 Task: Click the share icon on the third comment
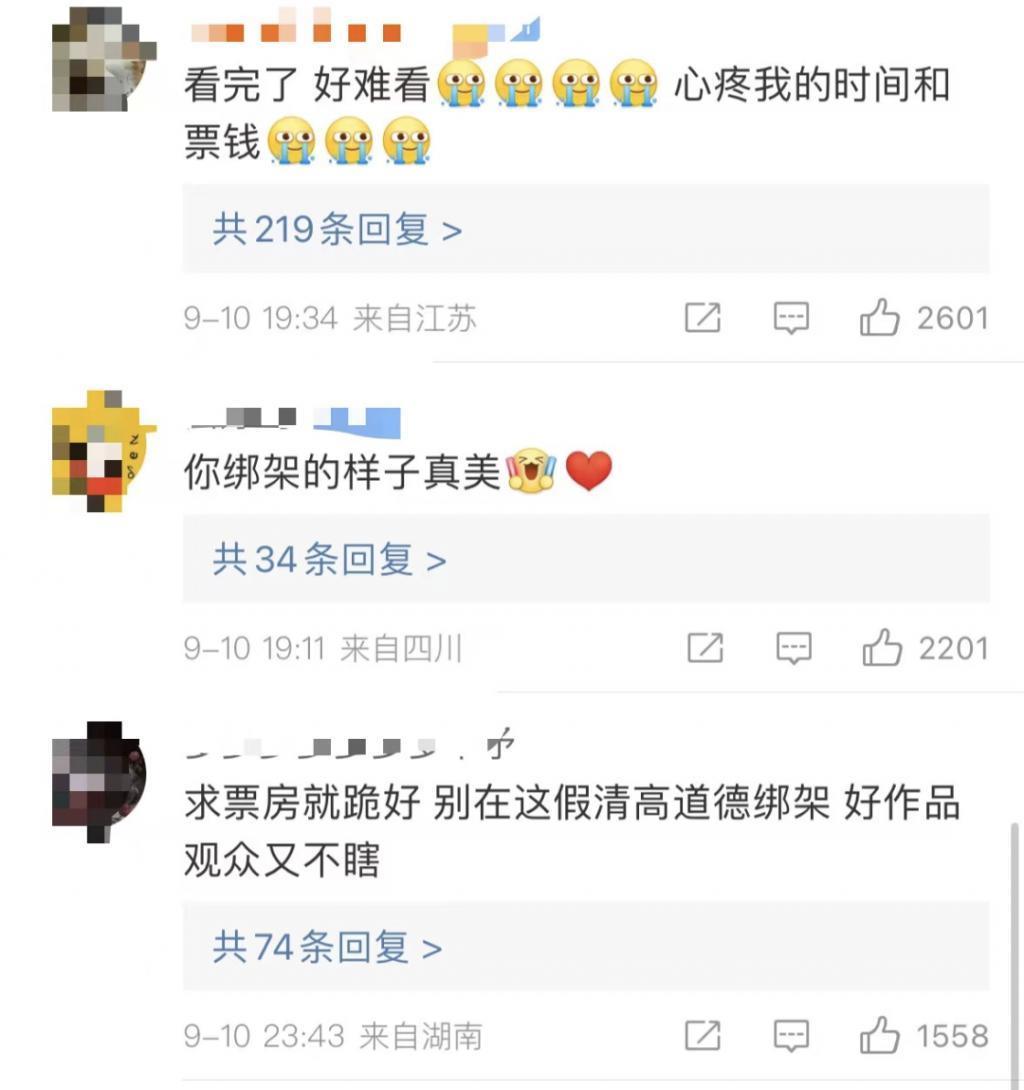pos(705,1035)
